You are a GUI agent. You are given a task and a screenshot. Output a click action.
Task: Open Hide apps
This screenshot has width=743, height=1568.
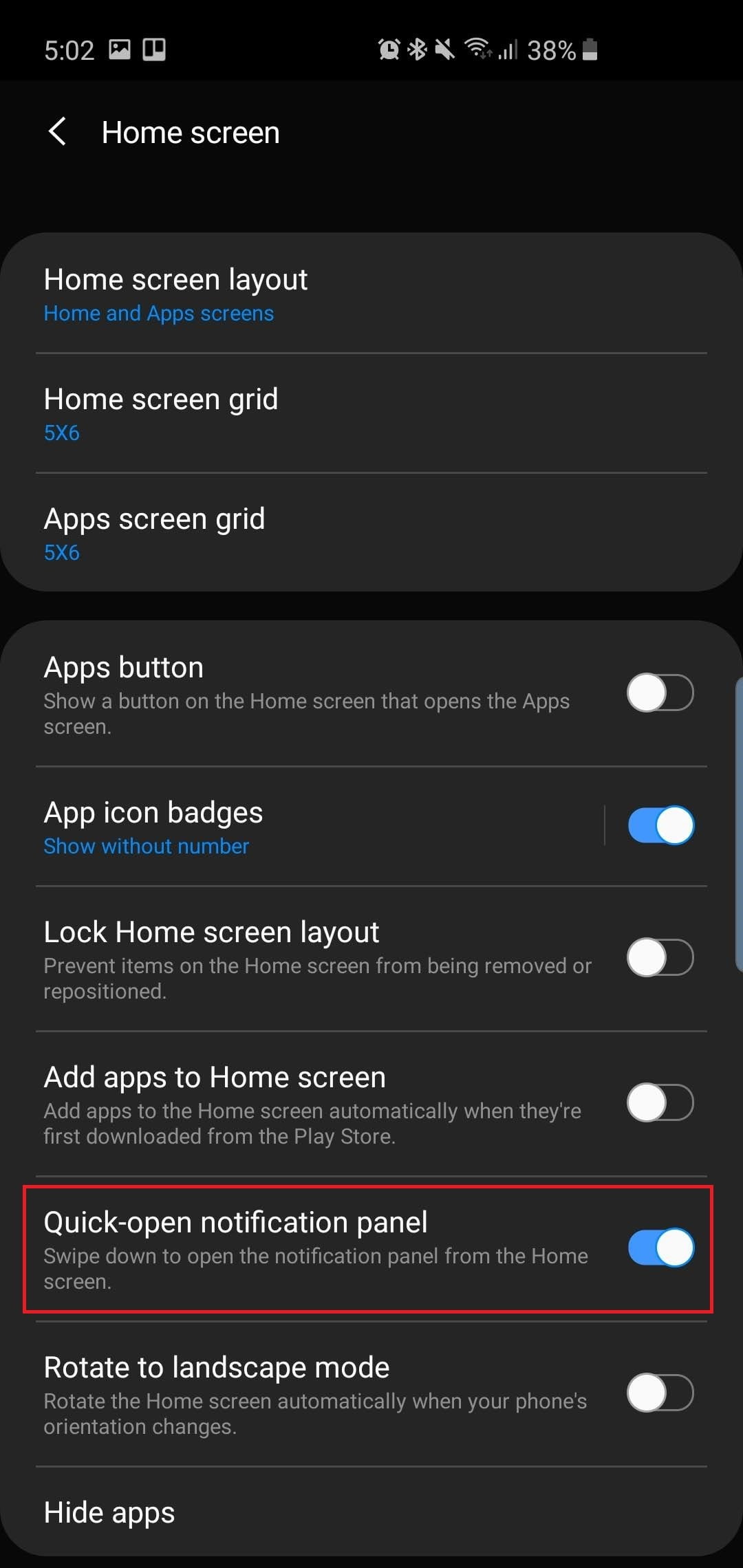(371, 1513)
